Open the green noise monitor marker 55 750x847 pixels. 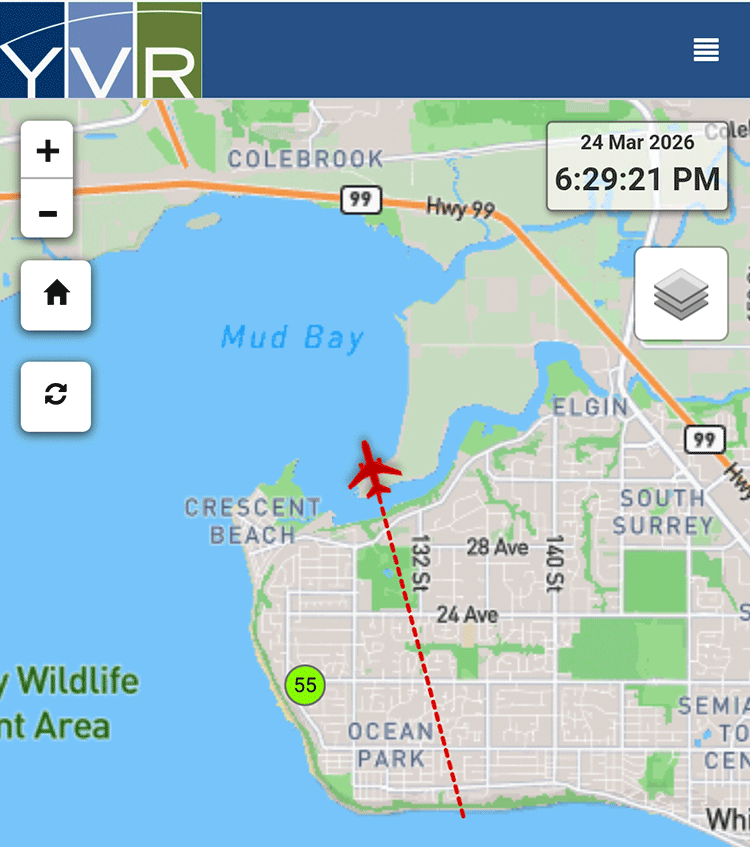[x=305, y=685]
